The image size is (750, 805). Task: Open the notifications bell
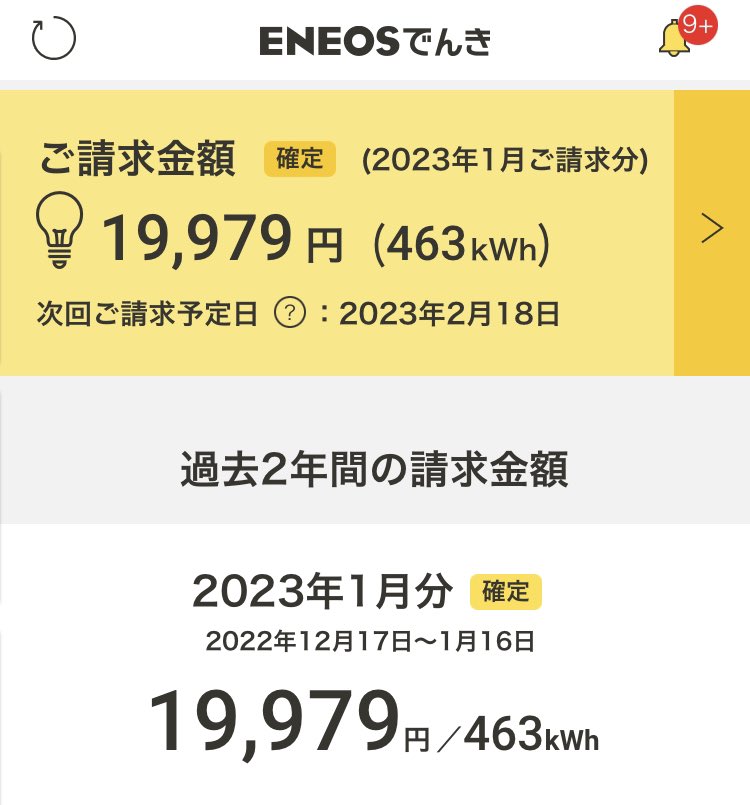(675, 39)
